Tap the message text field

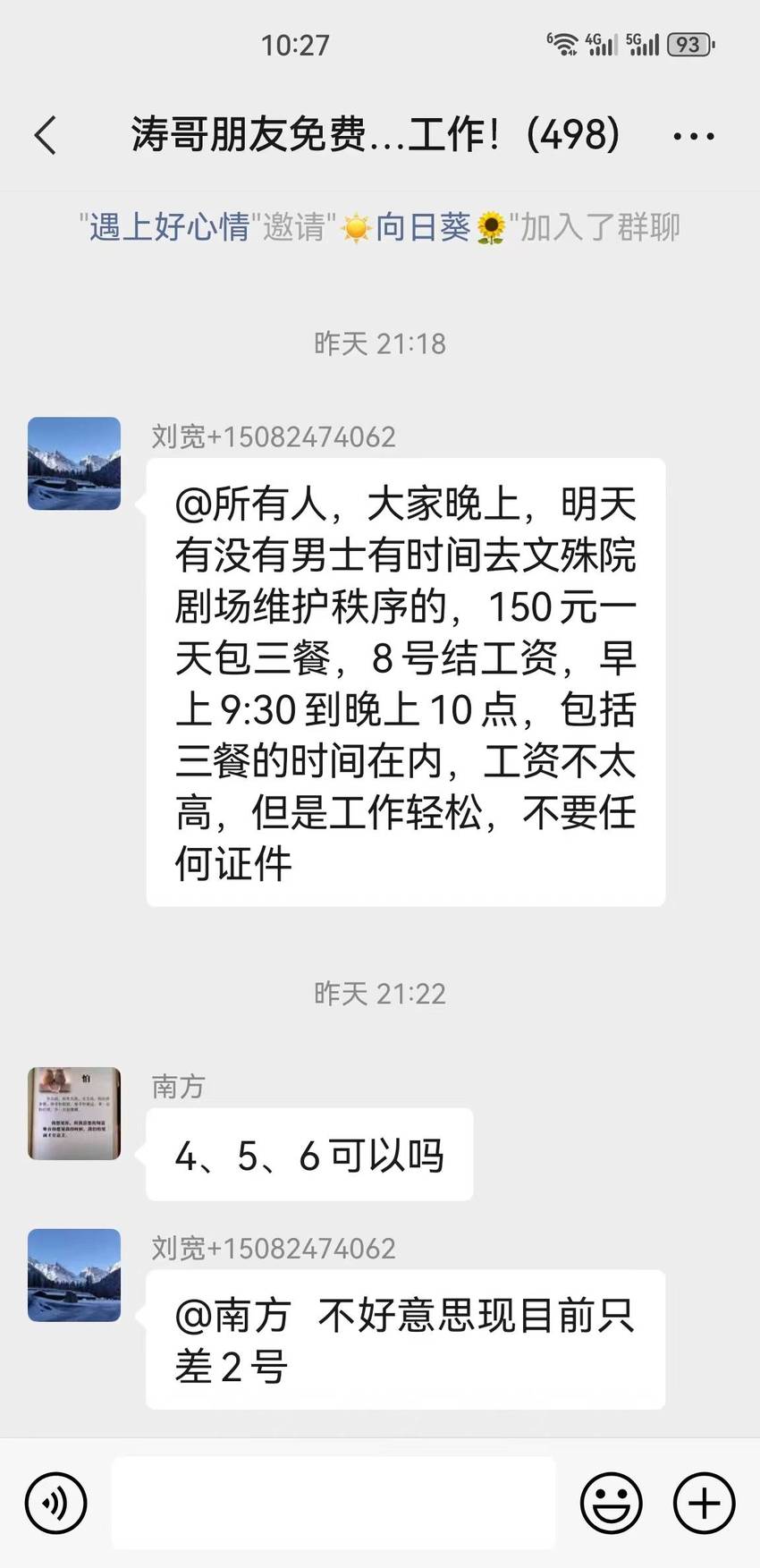coord(334,1503)
